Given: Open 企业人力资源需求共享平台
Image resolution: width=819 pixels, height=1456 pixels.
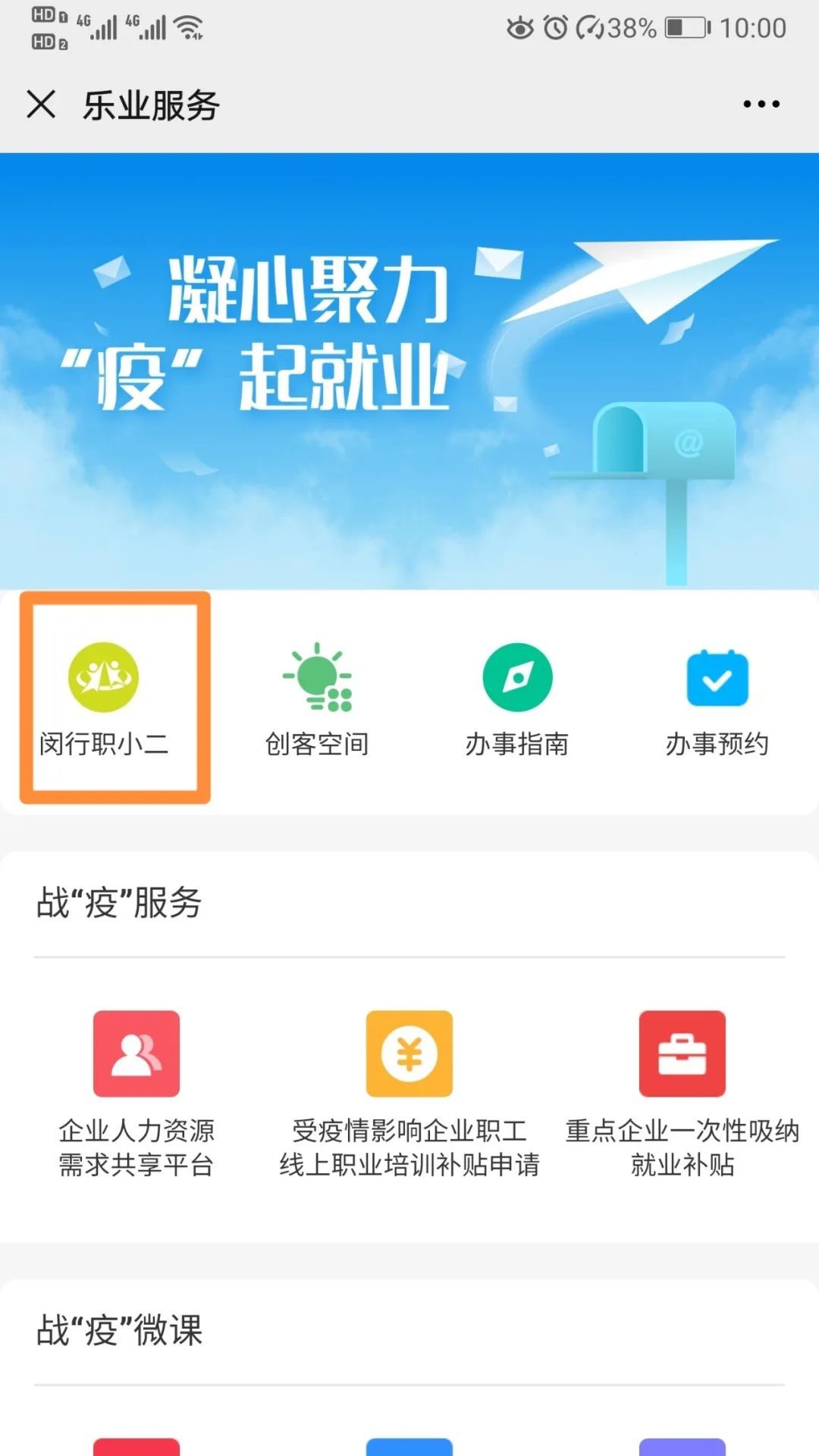Looking at the screenshot, I should tap(136, 1092).
